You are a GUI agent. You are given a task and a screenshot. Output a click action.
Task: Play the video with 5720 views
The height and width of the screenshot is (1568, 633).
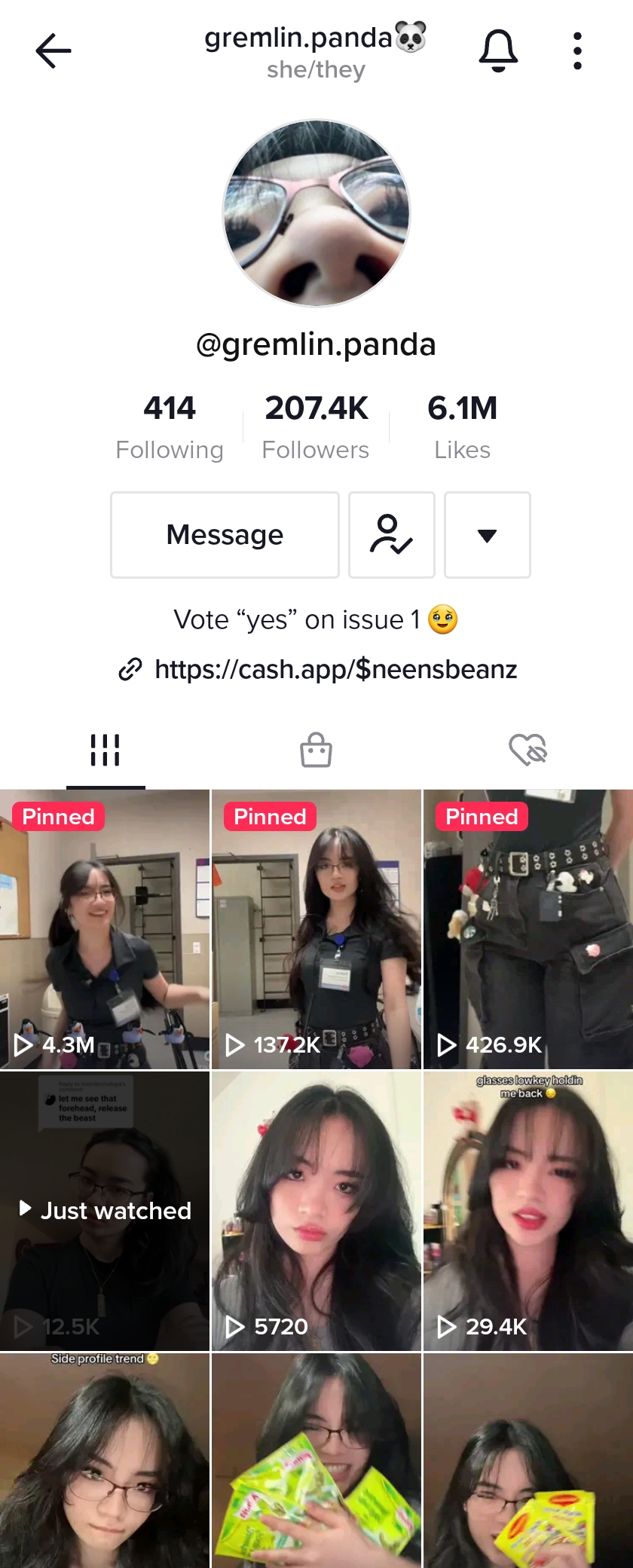tap(316, 1211)
